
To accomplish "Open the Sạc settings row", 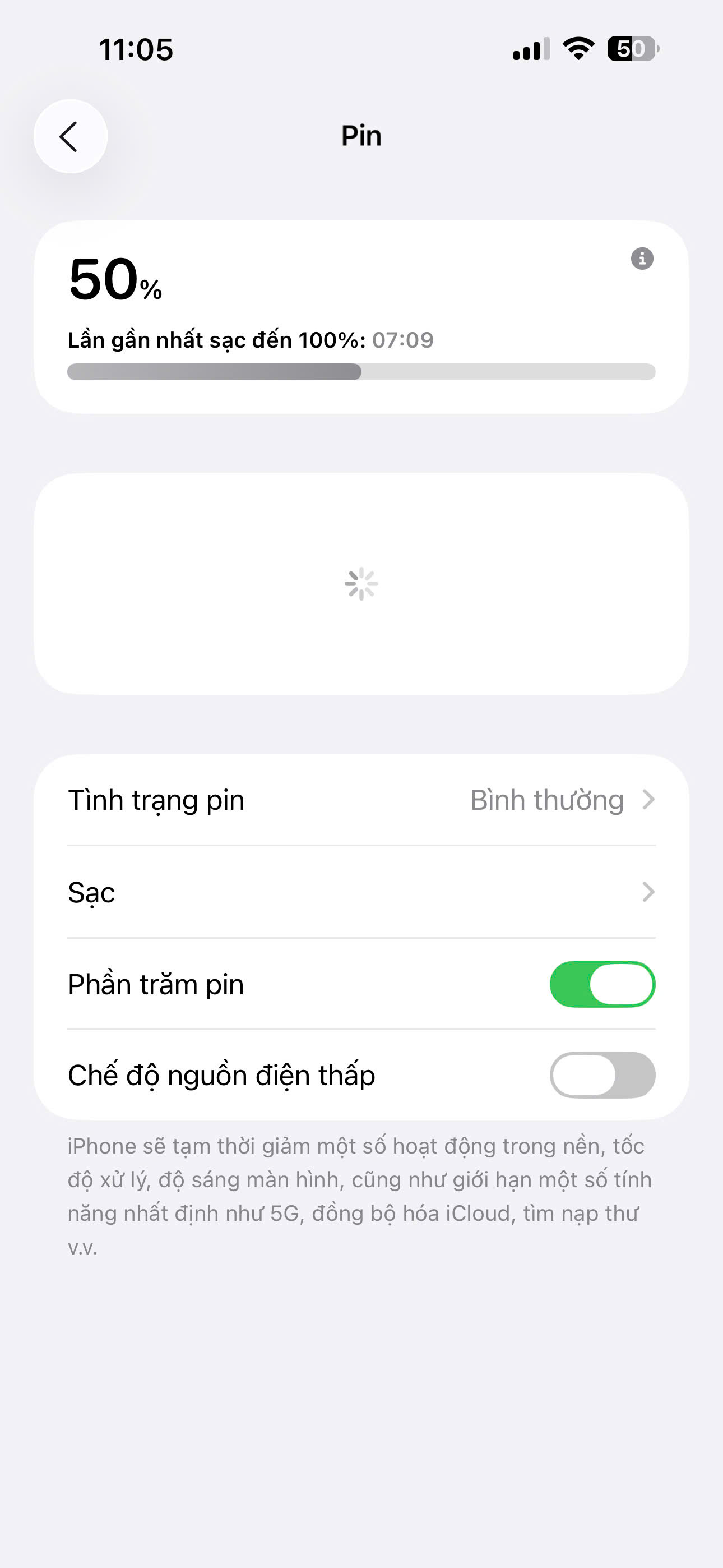I will [361, 892].
